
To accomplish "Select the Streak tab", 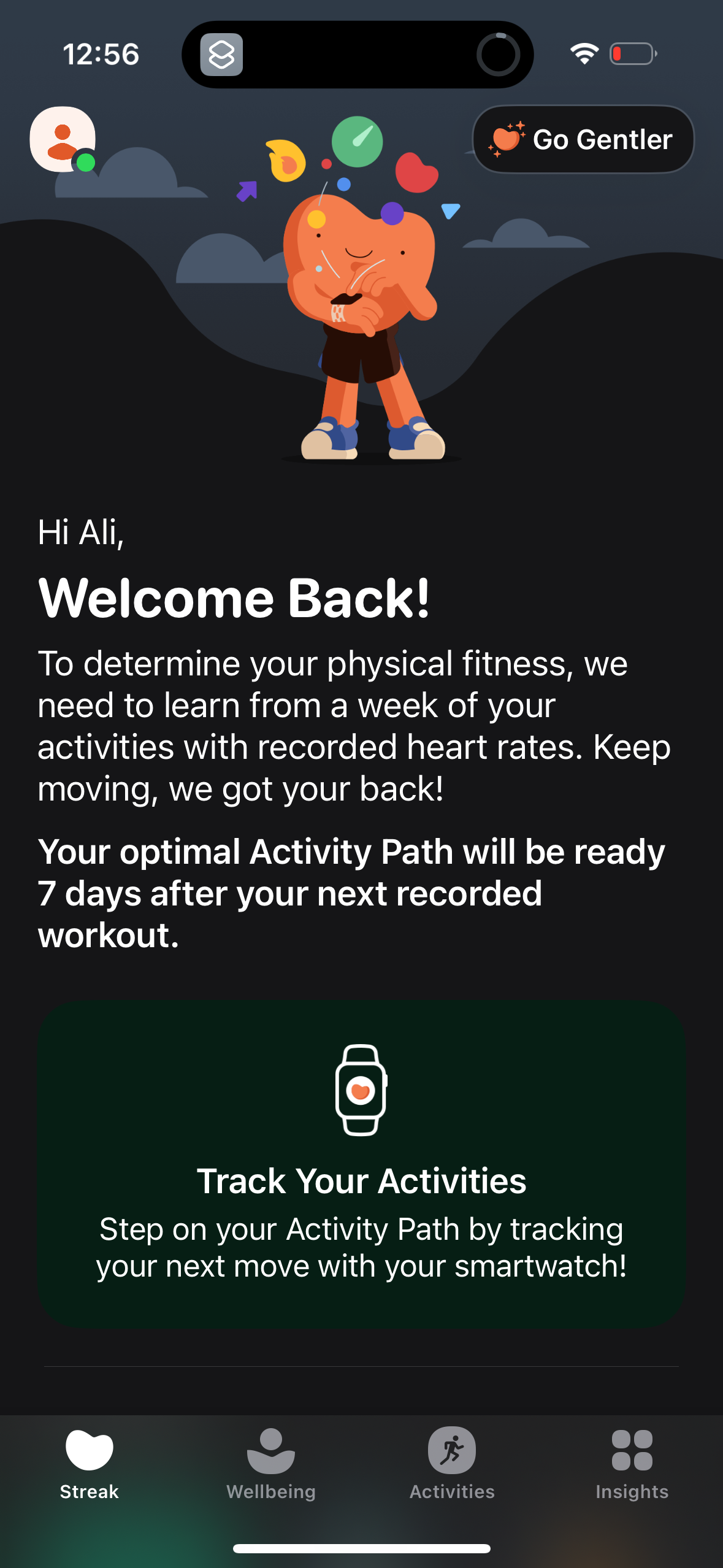I will click(90, 1464).
